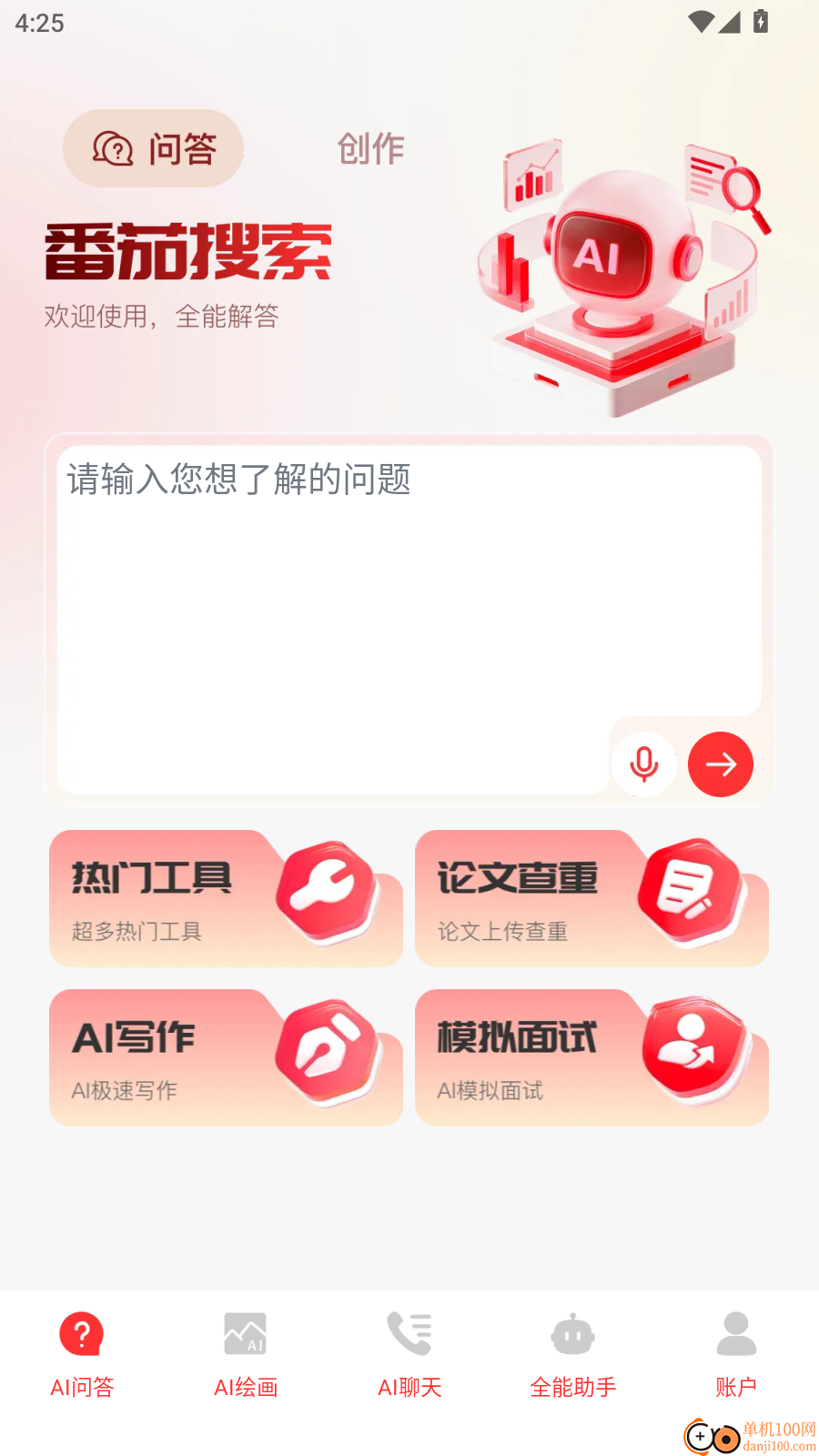Tap the interview icon on 模拟面试 card
Viewport: 819px width, 1456px height.
(690, 1046)
